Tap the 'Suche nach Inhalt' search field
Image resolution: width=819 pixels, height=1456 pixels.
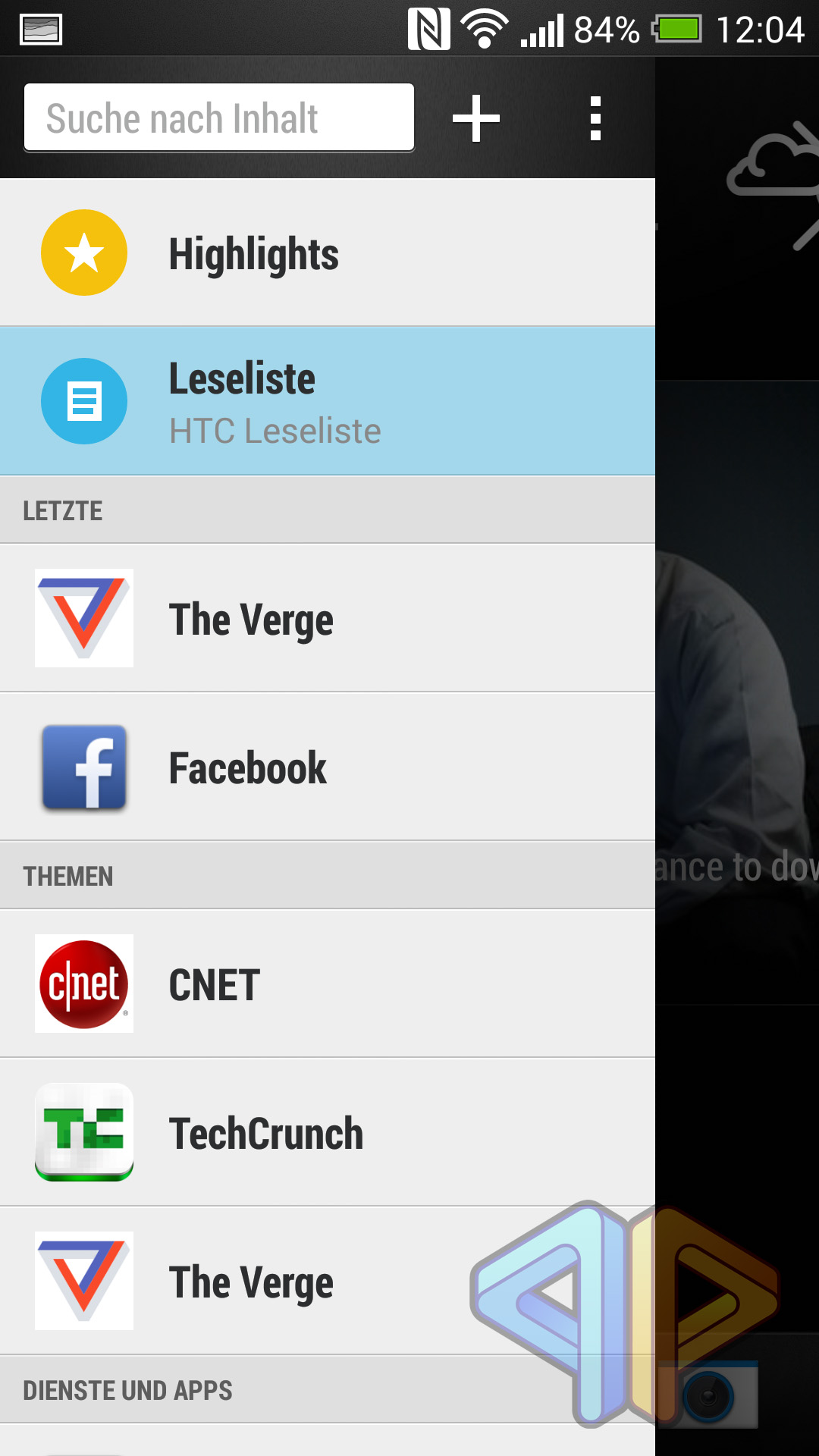(219, 118)
